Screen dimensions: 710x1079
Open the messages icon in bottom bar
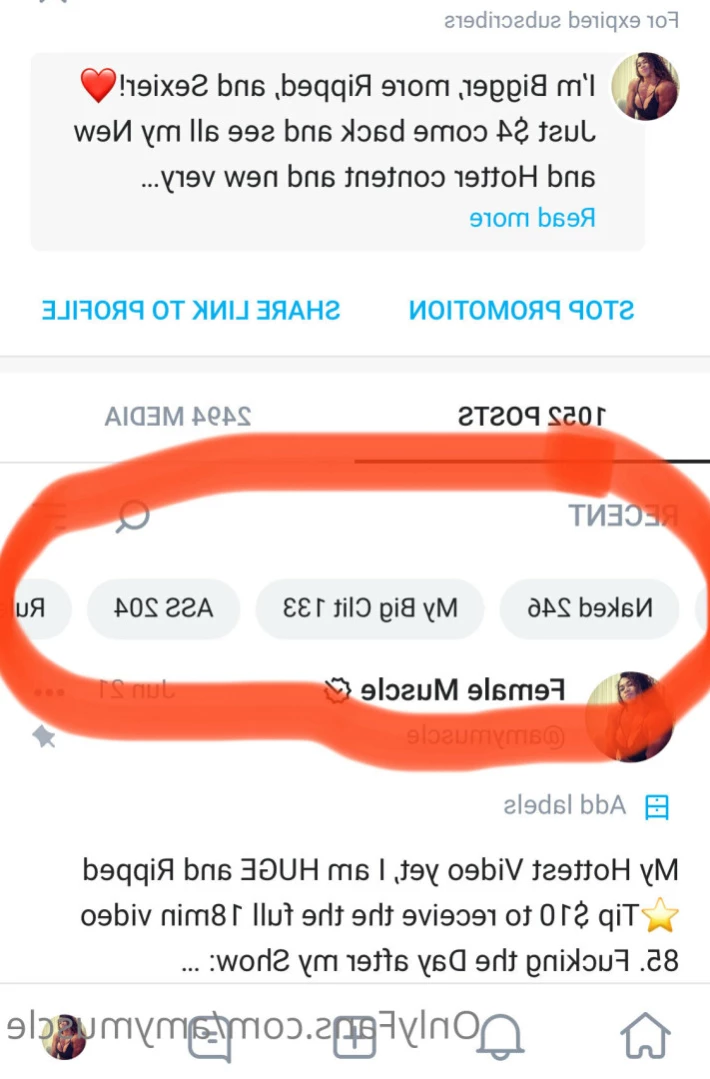[211, 1037]
